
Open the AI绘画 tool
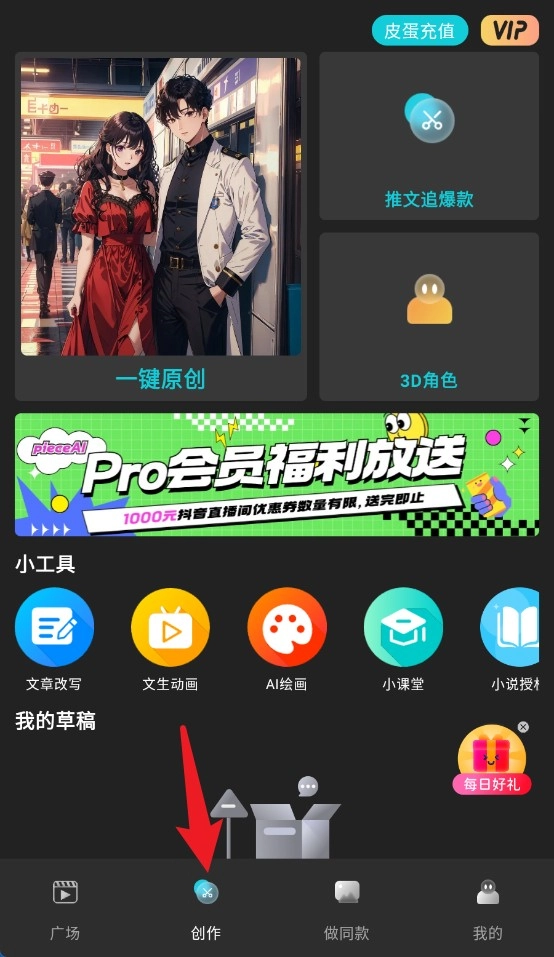pyautogui.click(x=287, y=640)
